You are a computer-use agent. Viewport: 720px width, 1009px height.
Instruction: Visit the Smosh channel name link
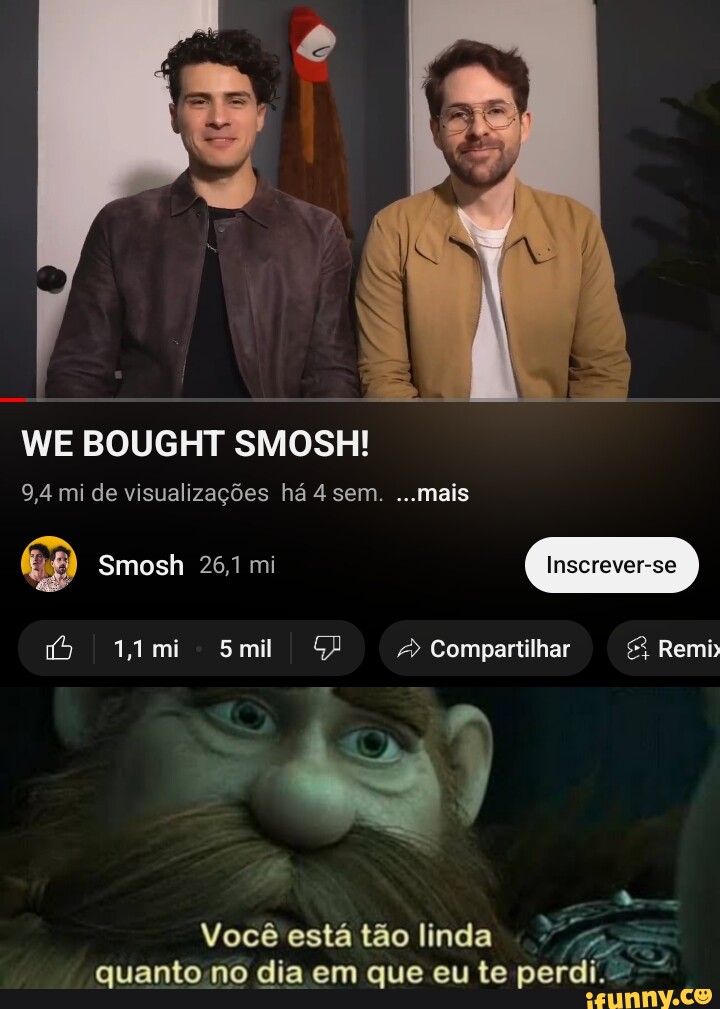click(141, 565)
